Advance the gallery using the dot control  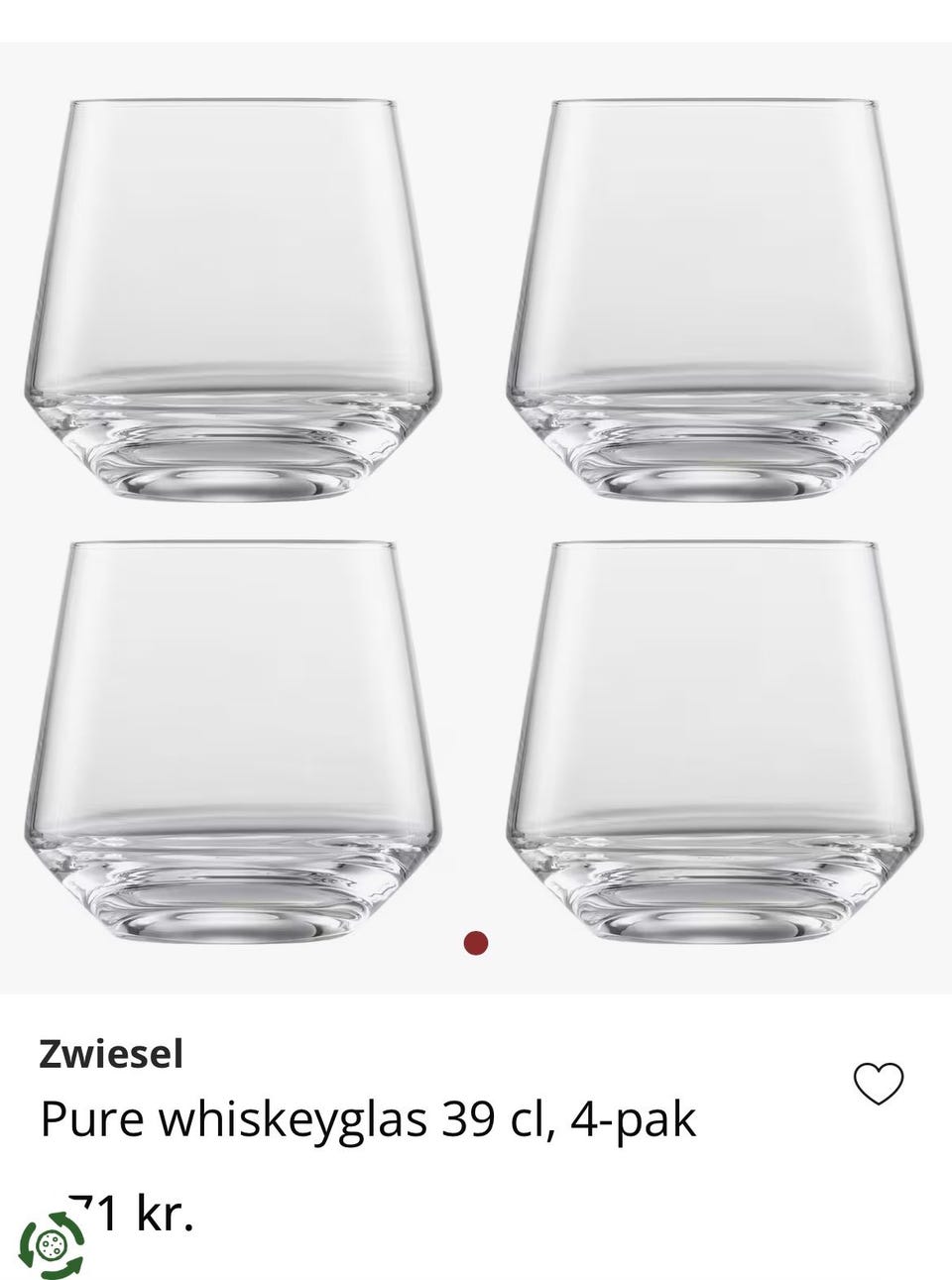point(476,944)
